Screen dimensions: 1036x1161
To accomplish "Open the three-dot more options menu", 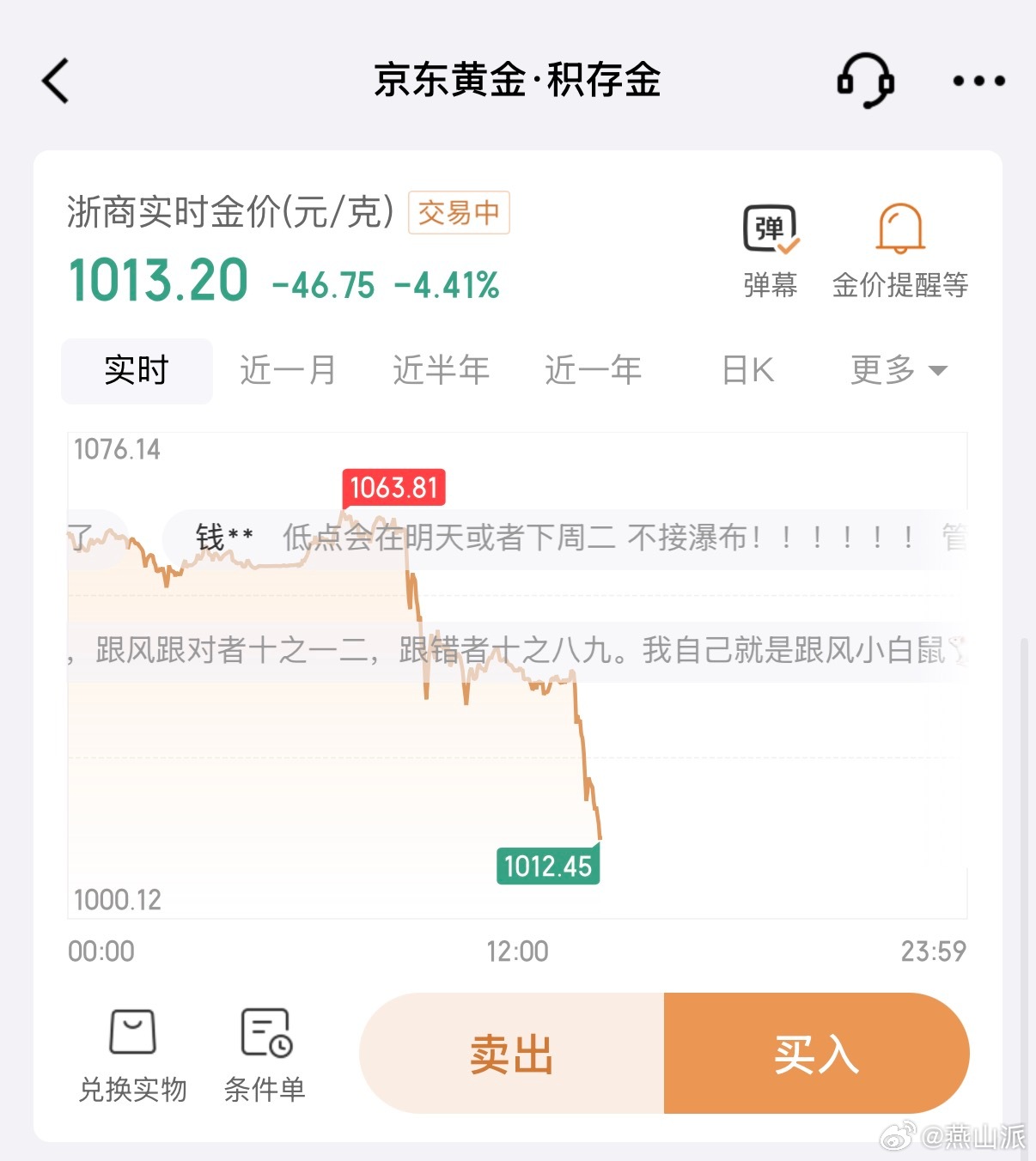I will point(978,80).
